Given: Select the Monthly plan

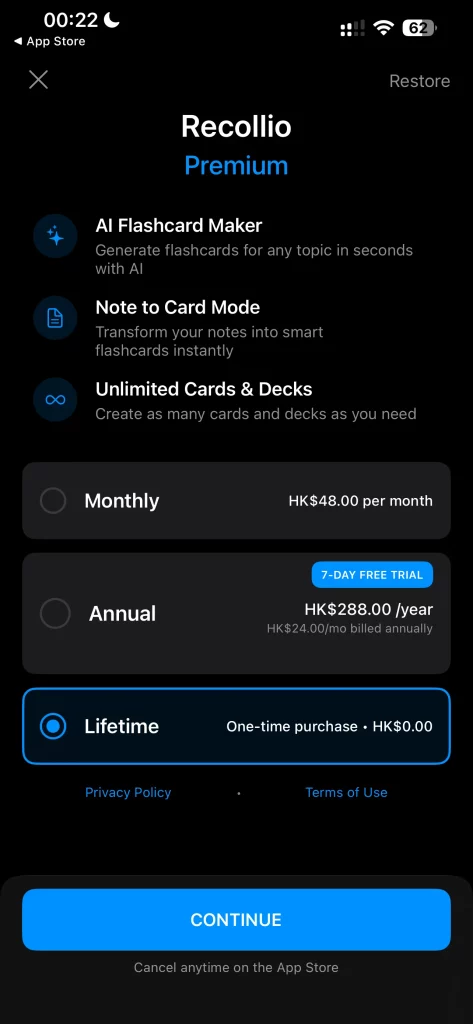Looking at the screenshot, I should pyautogui.click(x=236, y=501).
